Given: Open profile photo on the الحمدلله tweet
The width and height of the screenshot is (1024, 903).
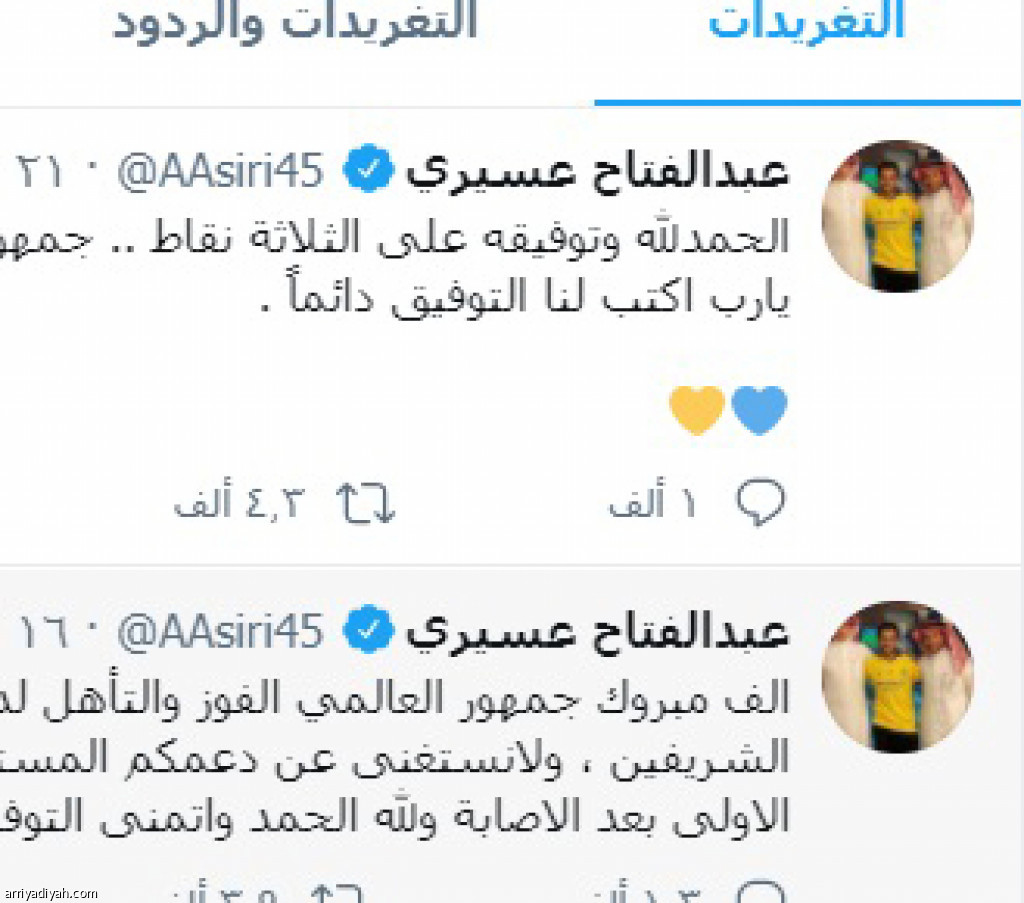Looking at the screenshot, I should tap(896, 216).
